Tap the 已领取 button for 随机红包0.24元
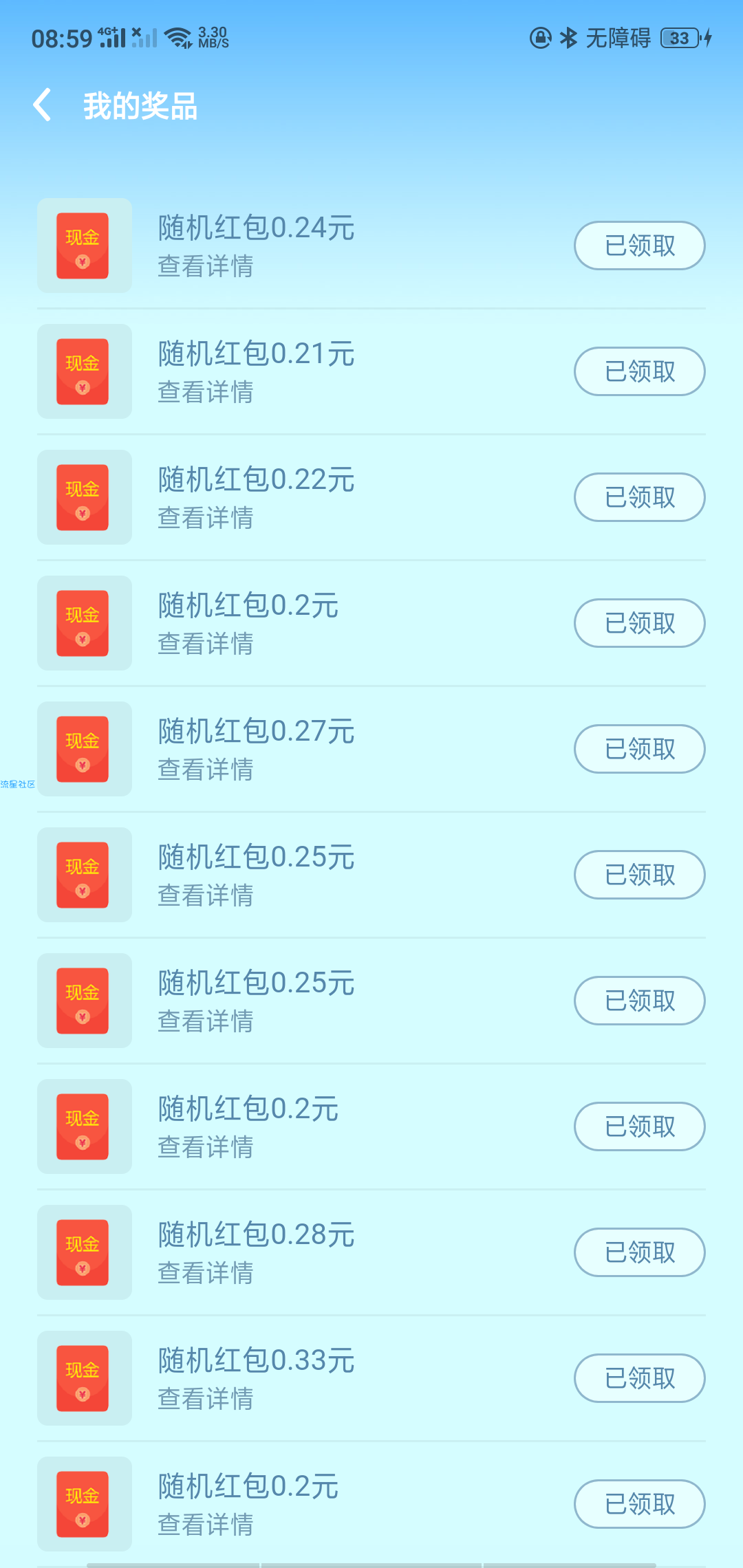The height and width of the screenshot is (1568, 743). (640, 246)
